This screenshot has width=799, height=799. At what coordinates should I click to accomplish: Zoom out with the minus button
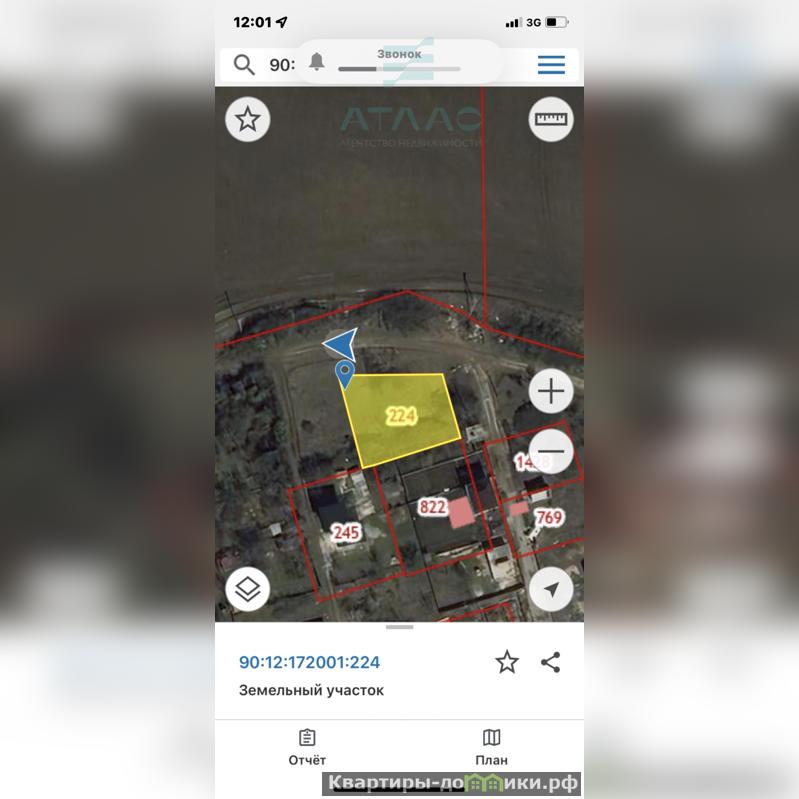(x=551, y=452)
